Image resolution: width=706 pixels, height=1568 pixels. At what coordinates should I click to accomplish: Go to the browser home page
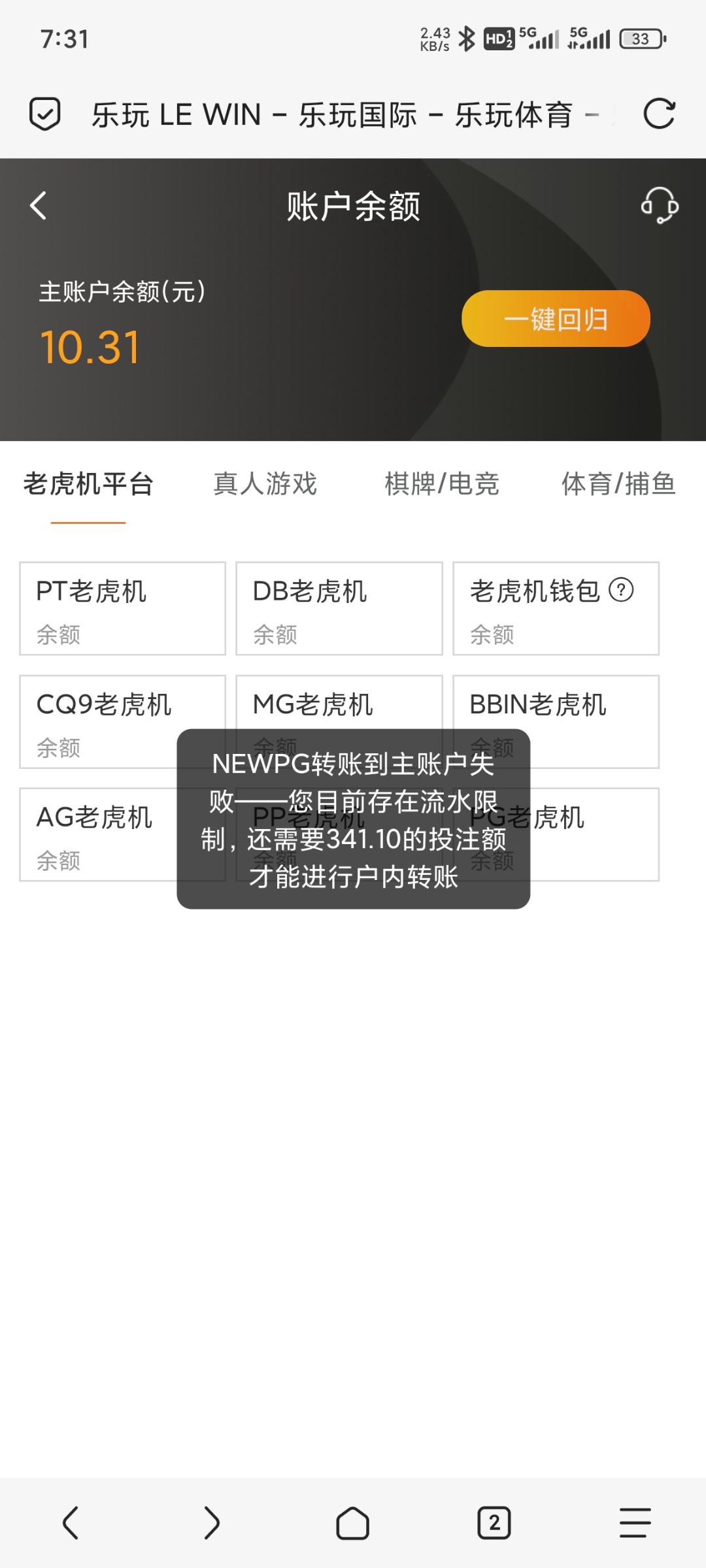(x=353, y=1523)
